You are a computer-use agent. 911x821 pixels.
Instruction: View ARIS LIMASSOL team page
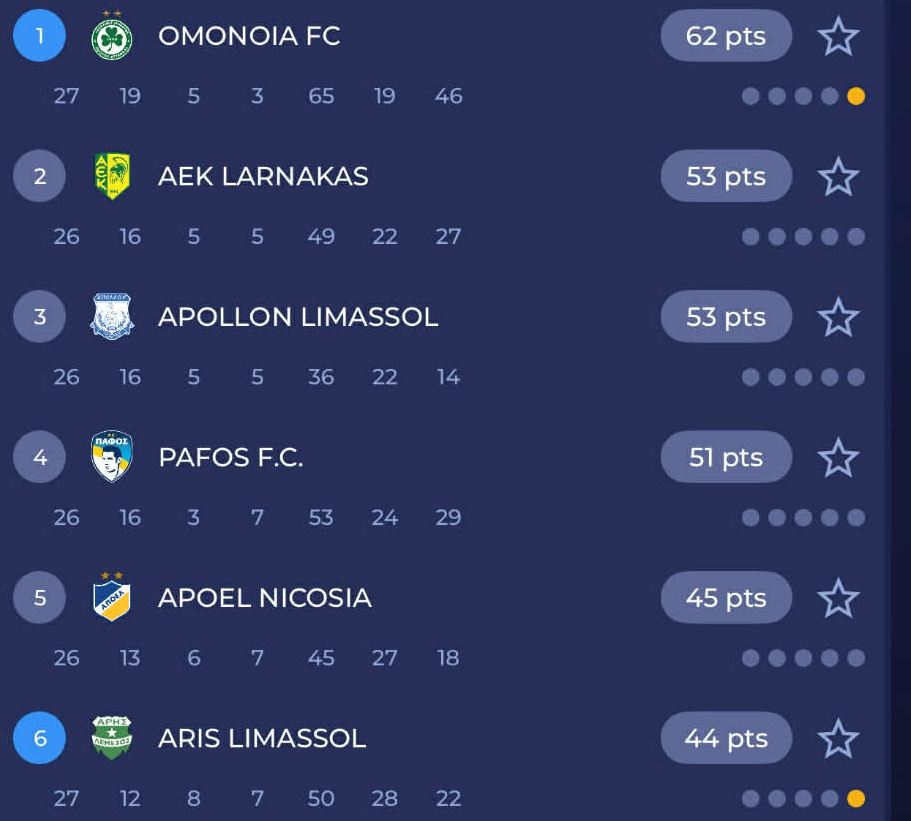262,739
